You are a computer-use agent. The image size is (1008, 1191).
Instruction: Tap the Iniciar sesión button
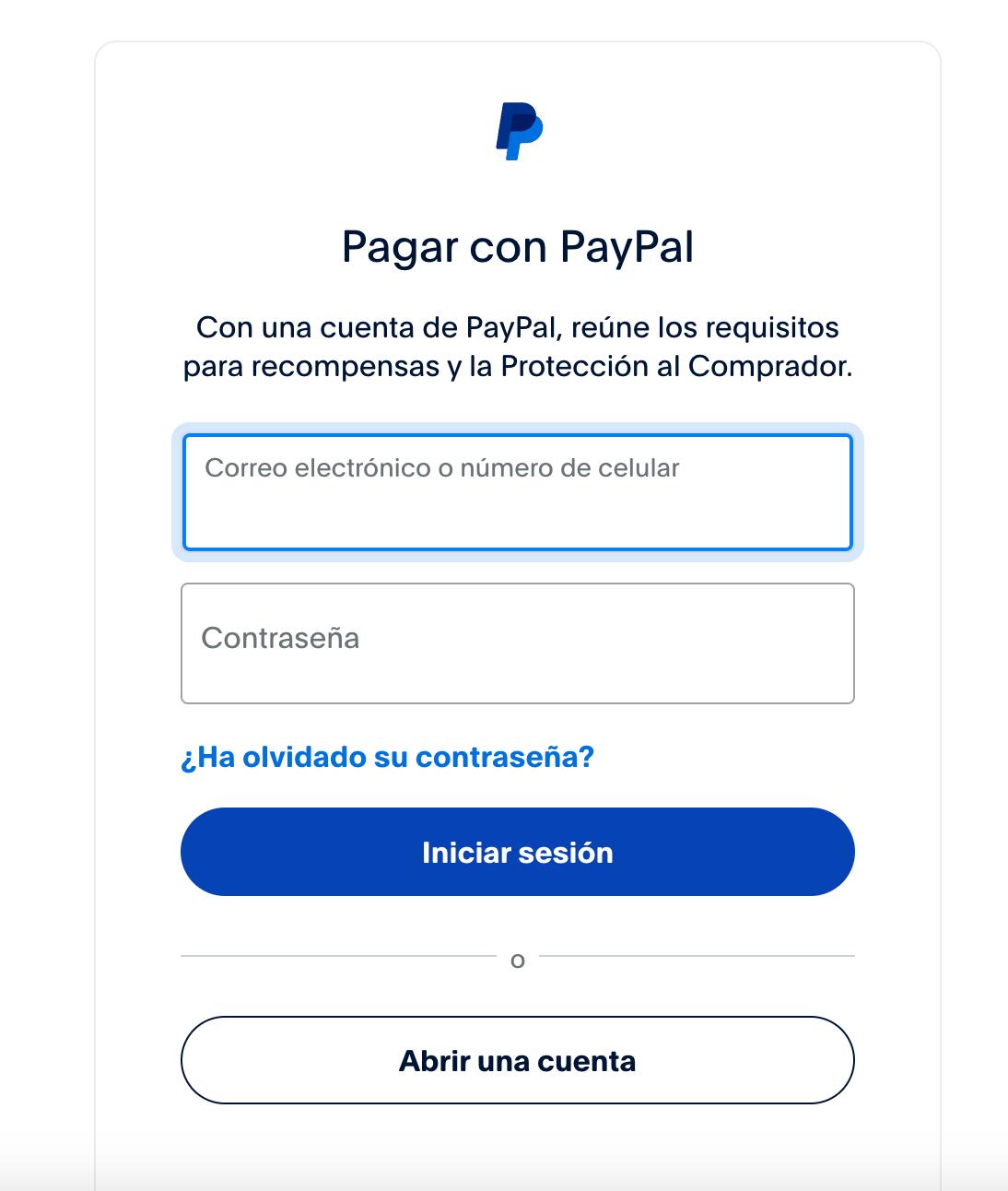pos(517,852)
